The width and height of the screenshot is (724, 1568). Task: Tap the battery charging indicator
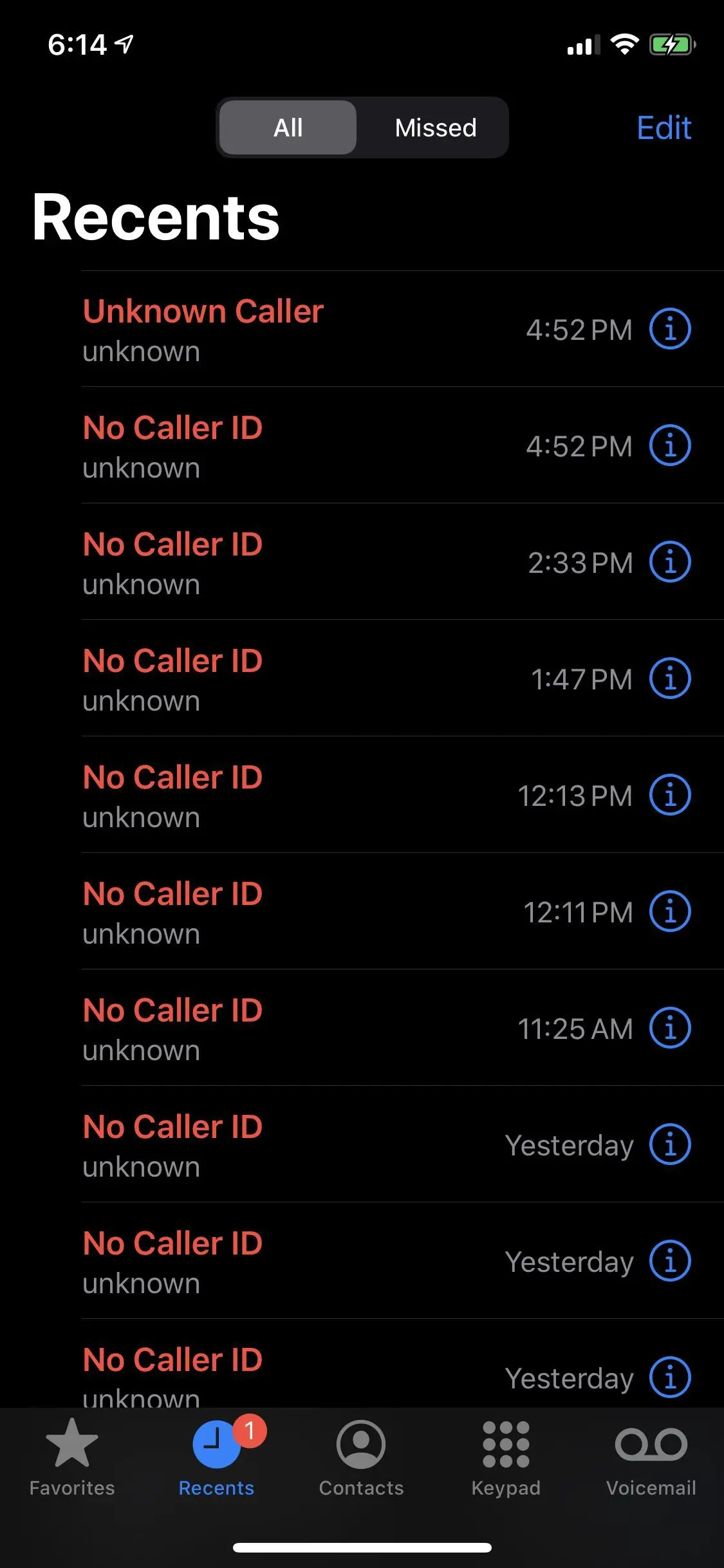click(671, 43)
